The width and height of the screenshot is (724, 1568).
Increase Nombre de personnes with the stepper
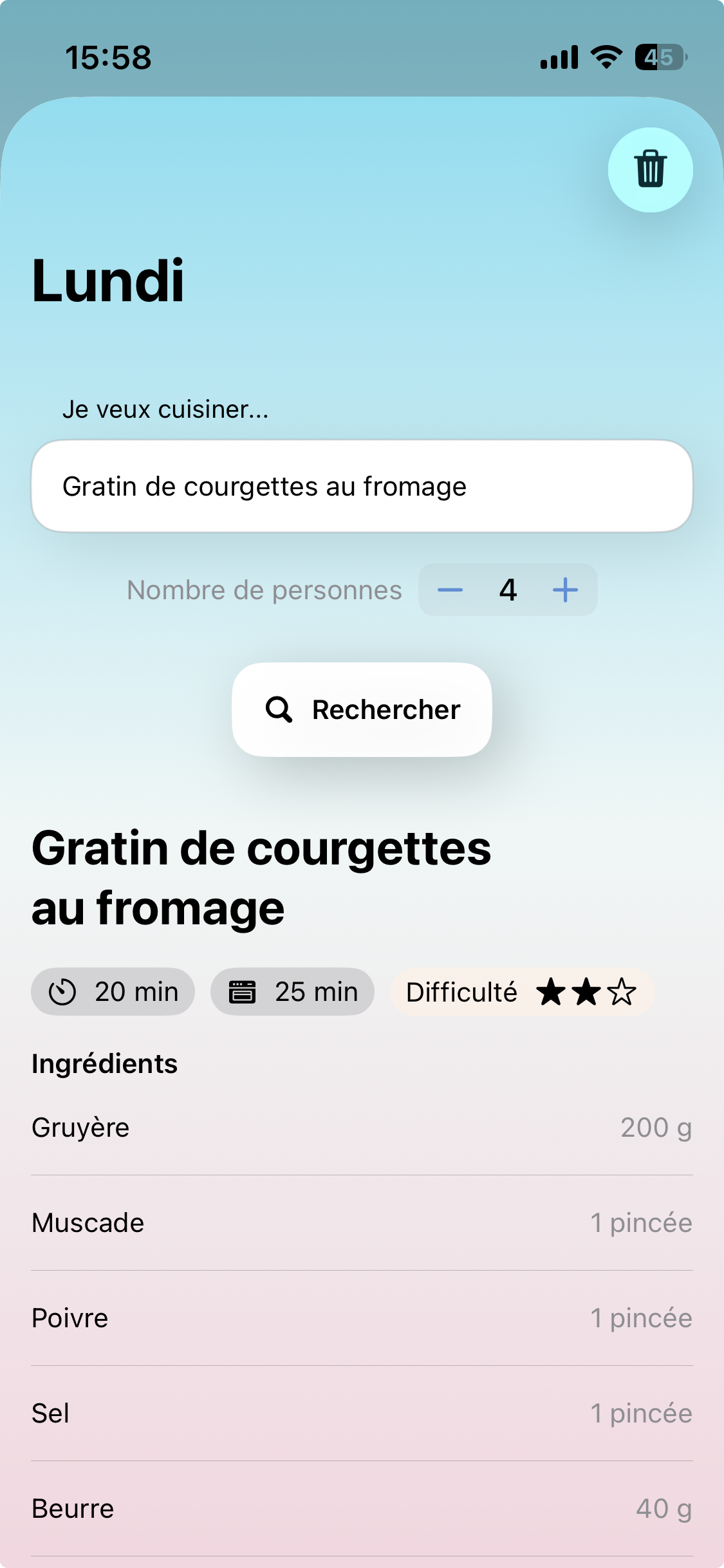pyautogui.click(x=564, y=590)
